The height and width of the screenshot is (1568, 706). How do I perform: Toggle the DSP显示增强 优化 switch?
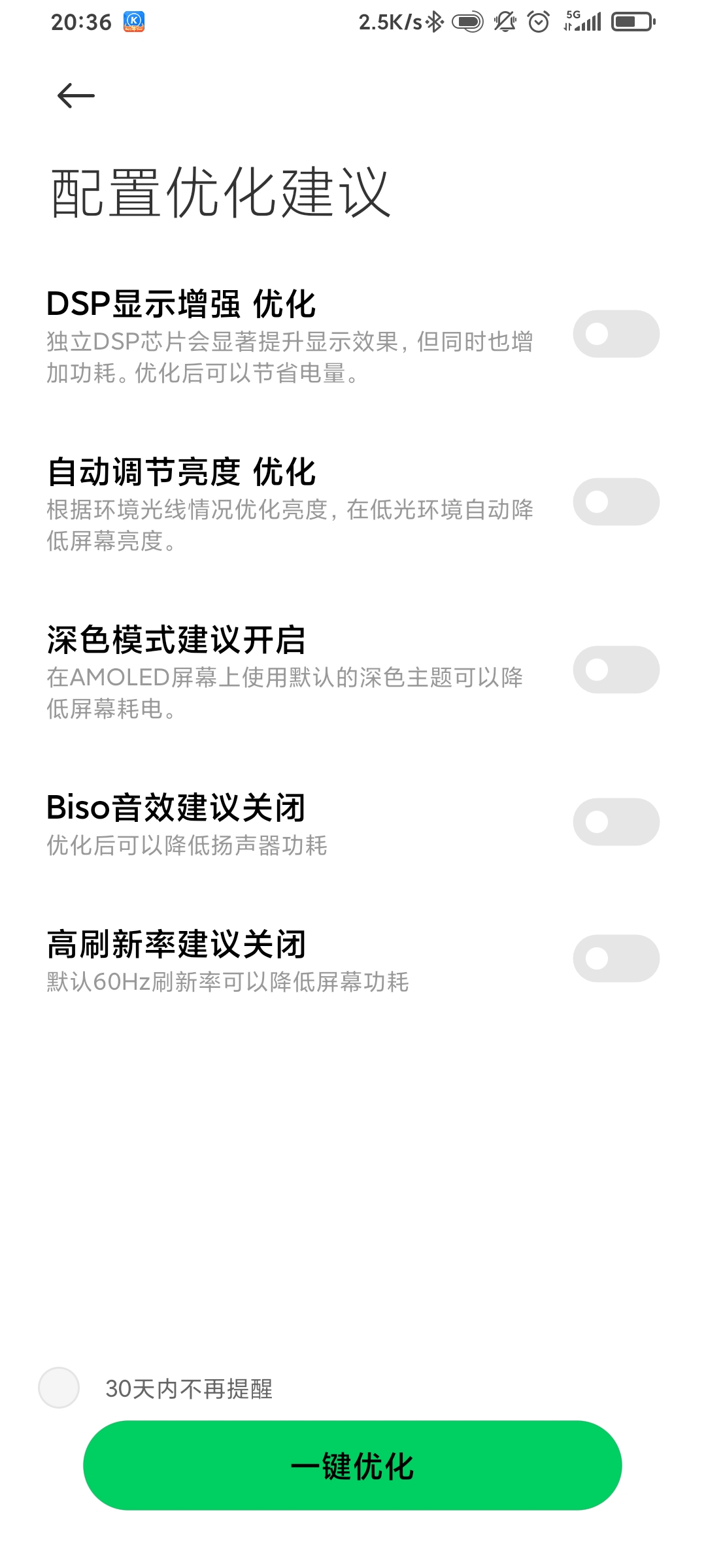pos(616,334)
